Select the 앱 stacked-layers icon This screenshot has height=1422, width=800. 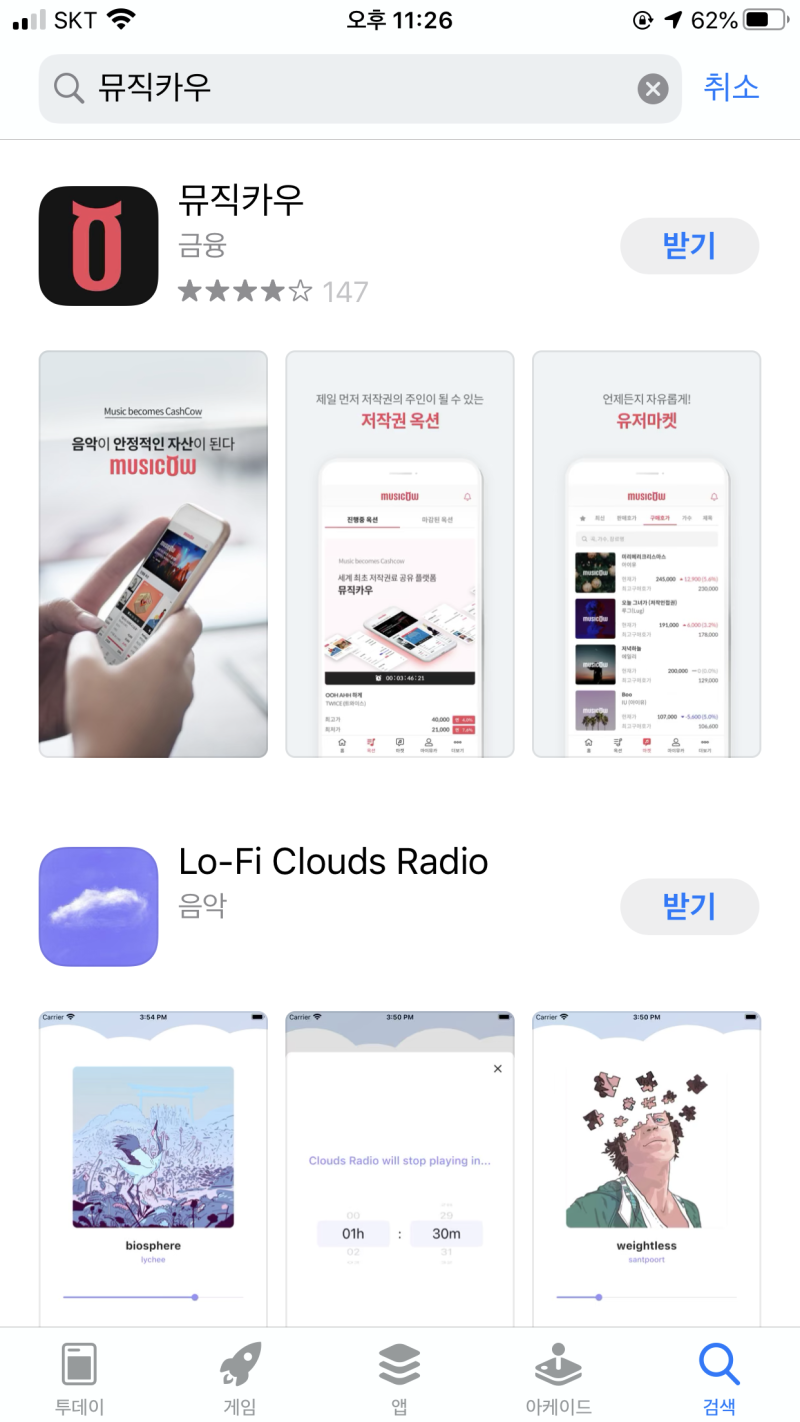398,1363
